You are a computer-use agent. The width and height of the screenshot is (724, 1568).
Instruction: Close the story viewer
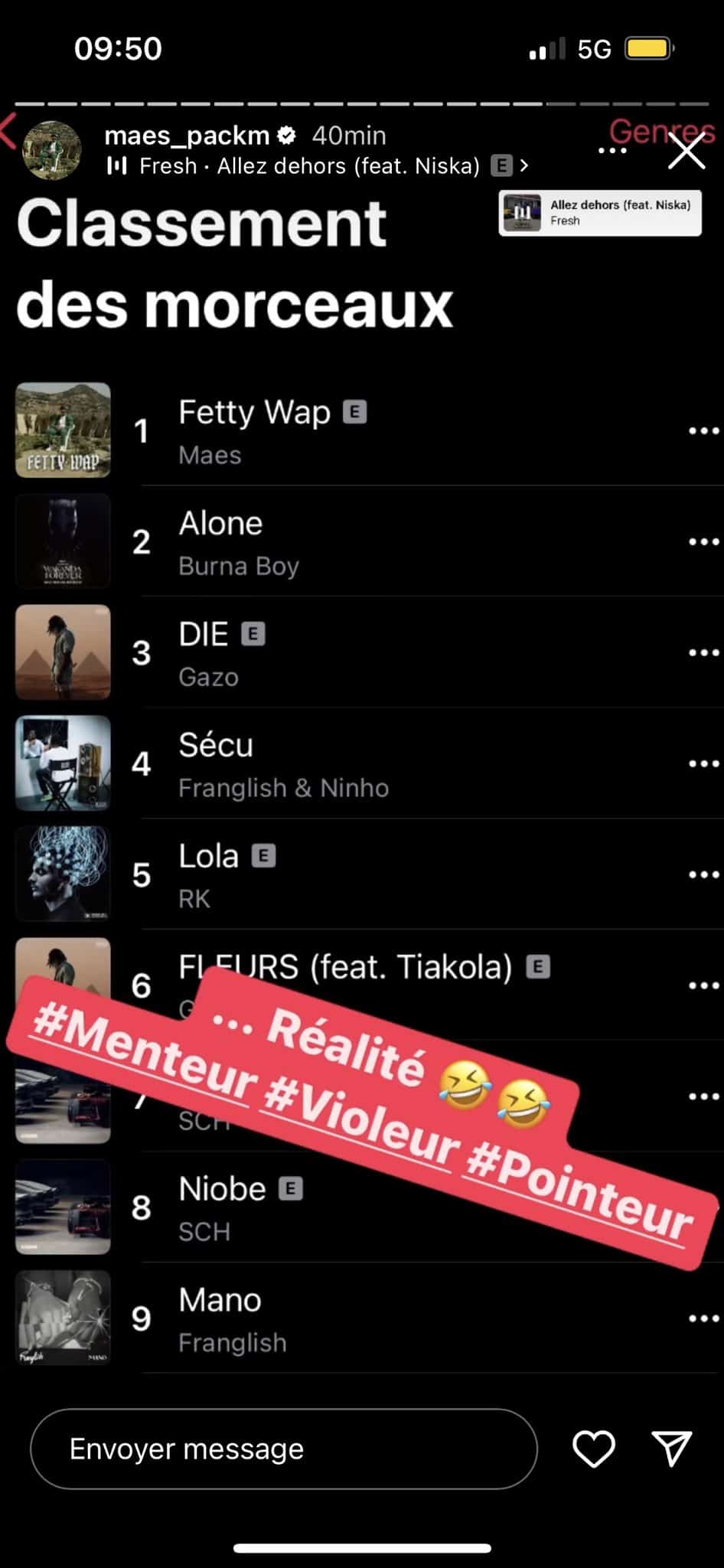point(686,151)
